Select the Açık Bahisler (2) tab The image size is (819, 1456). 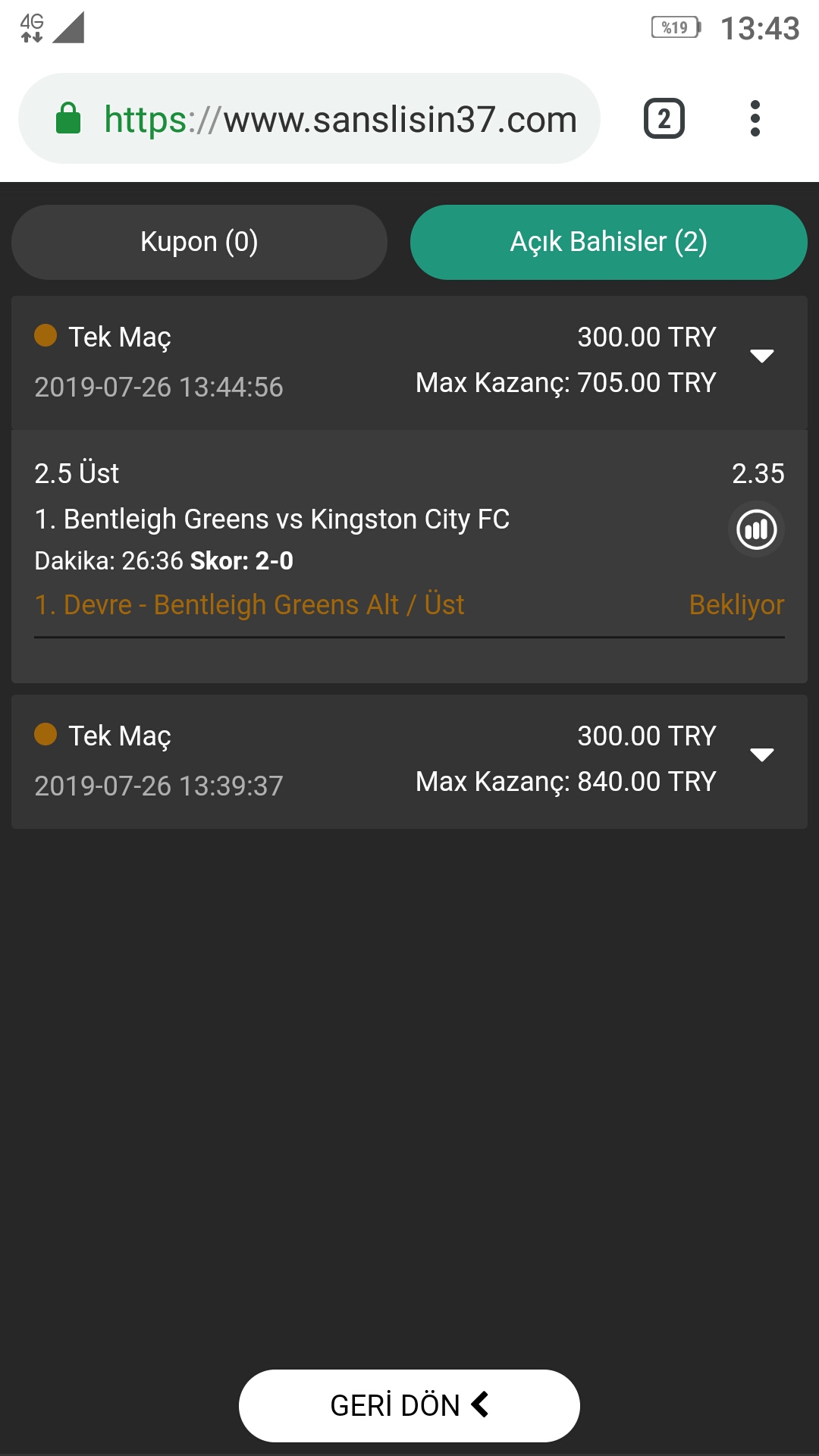coord(608,242)
